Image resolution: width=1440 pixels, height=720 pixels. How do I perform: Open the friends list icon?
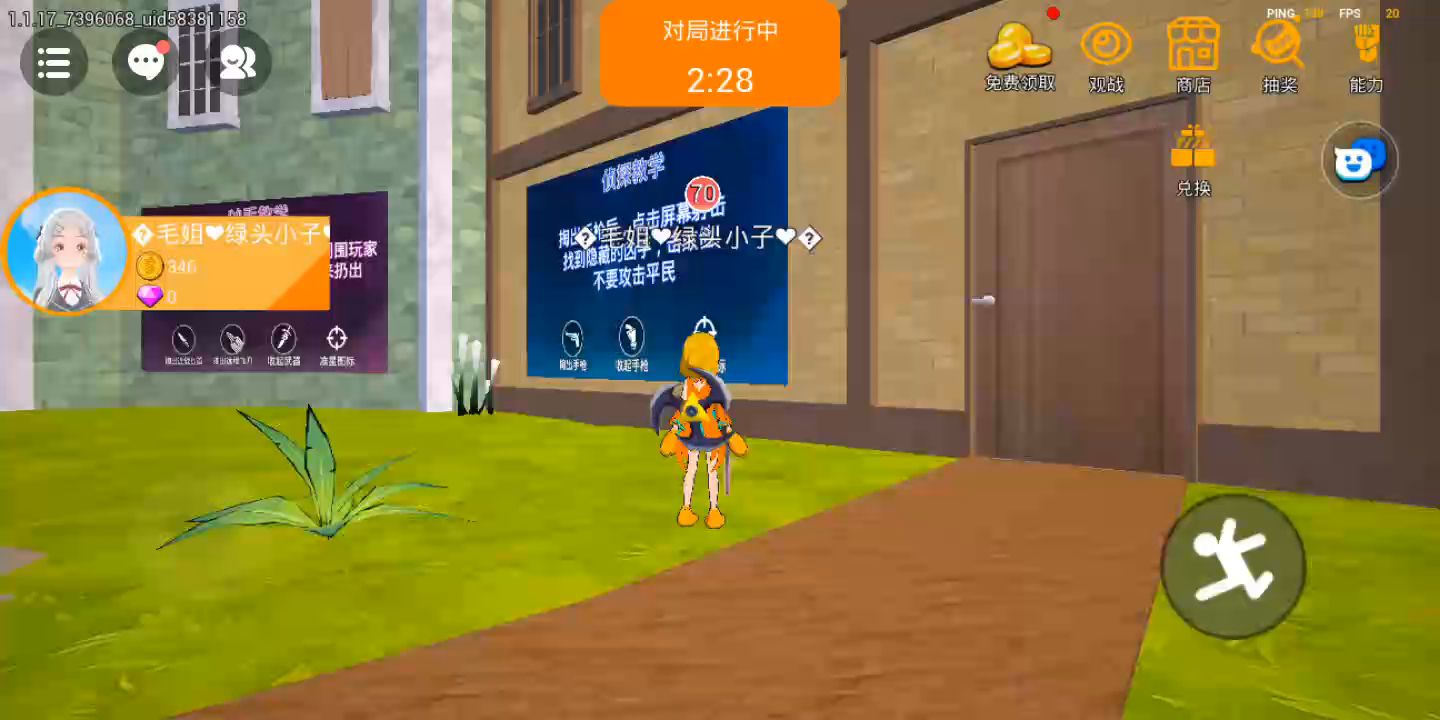tap(238, 62)
